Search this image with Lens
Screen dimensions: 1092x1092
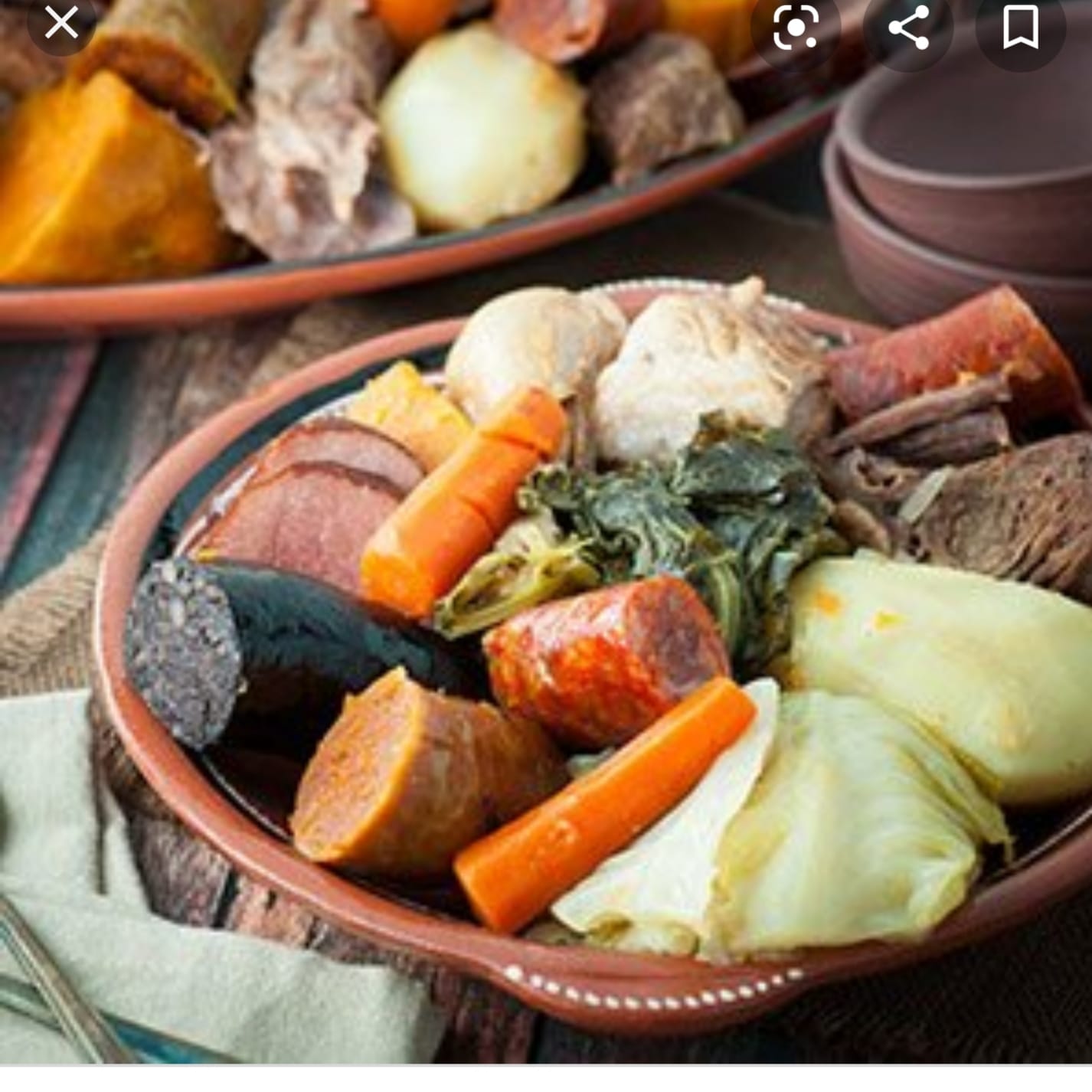click(796, 29)
